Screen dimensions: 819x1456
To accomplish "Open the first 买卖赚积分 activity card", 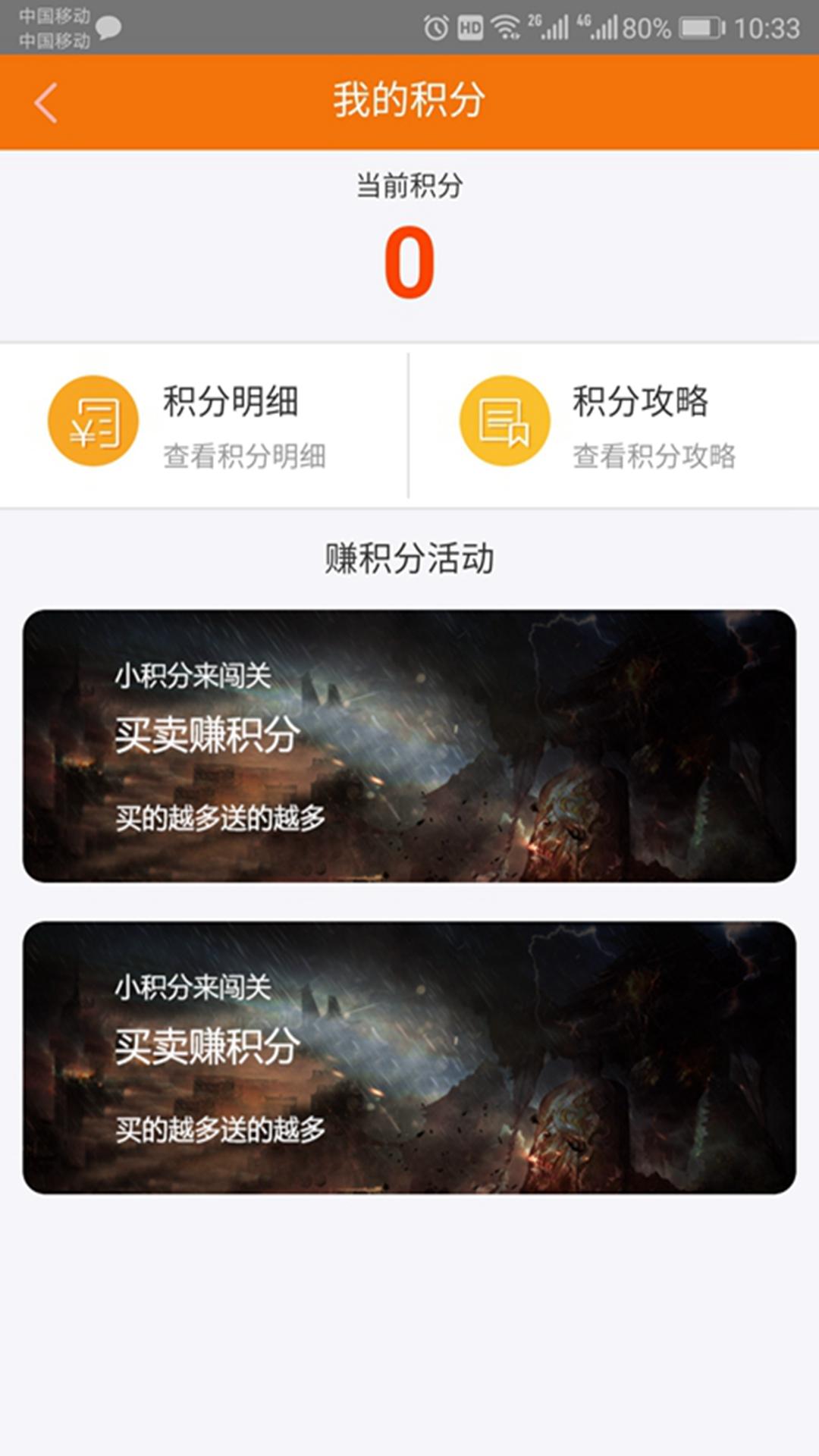I will 409,745.
